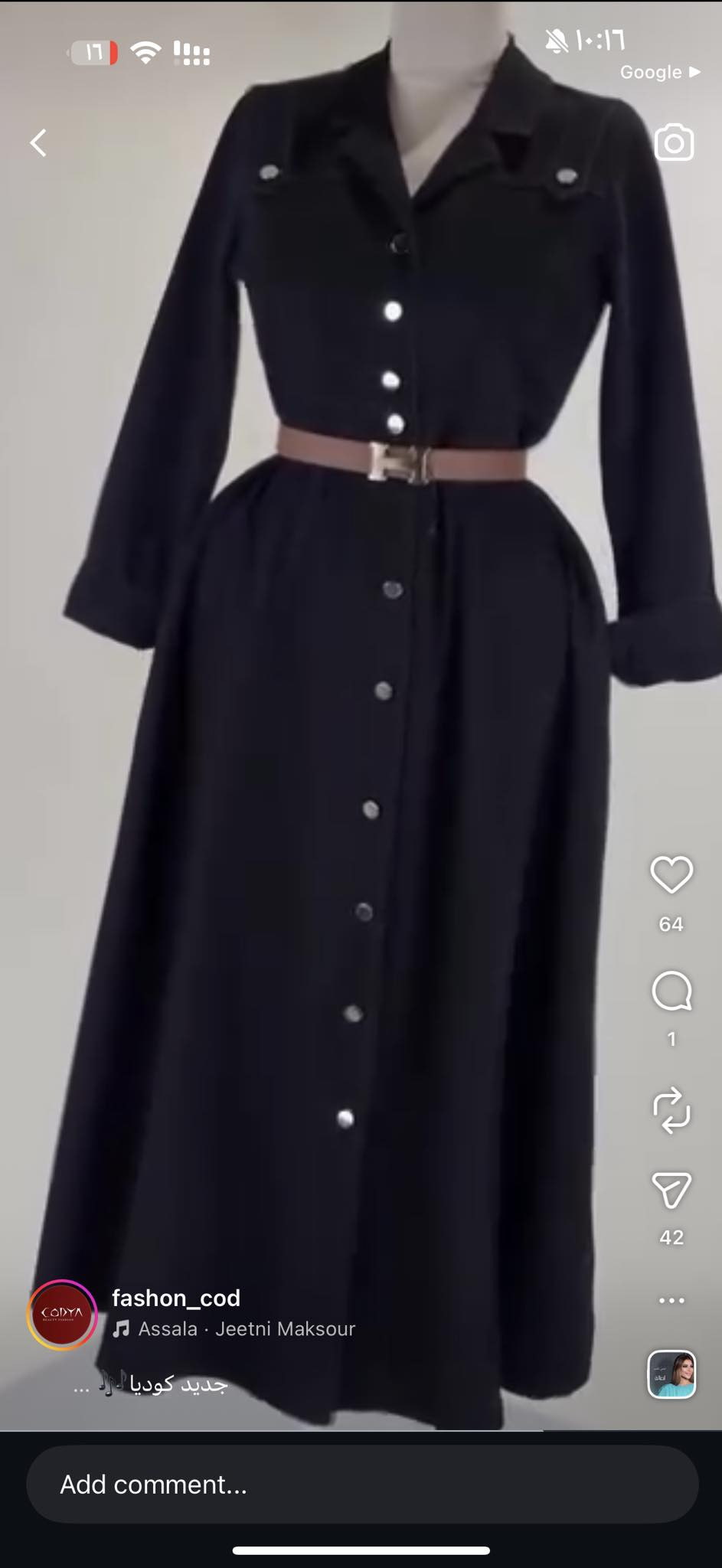Share the reel via the paper plane
The image size is (722, 1568).
tap(671, 1191)
